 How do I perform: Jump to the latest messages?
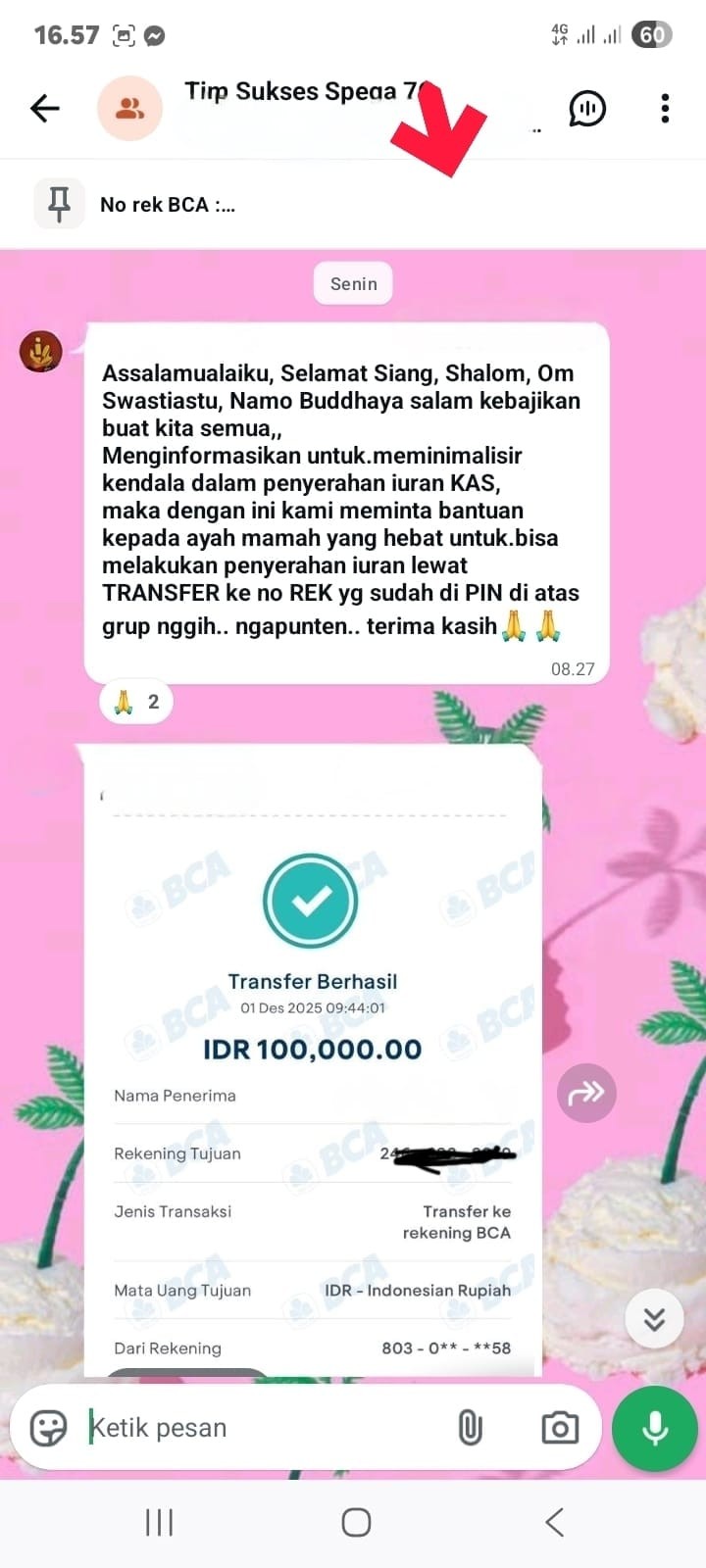pos(654,1318)
